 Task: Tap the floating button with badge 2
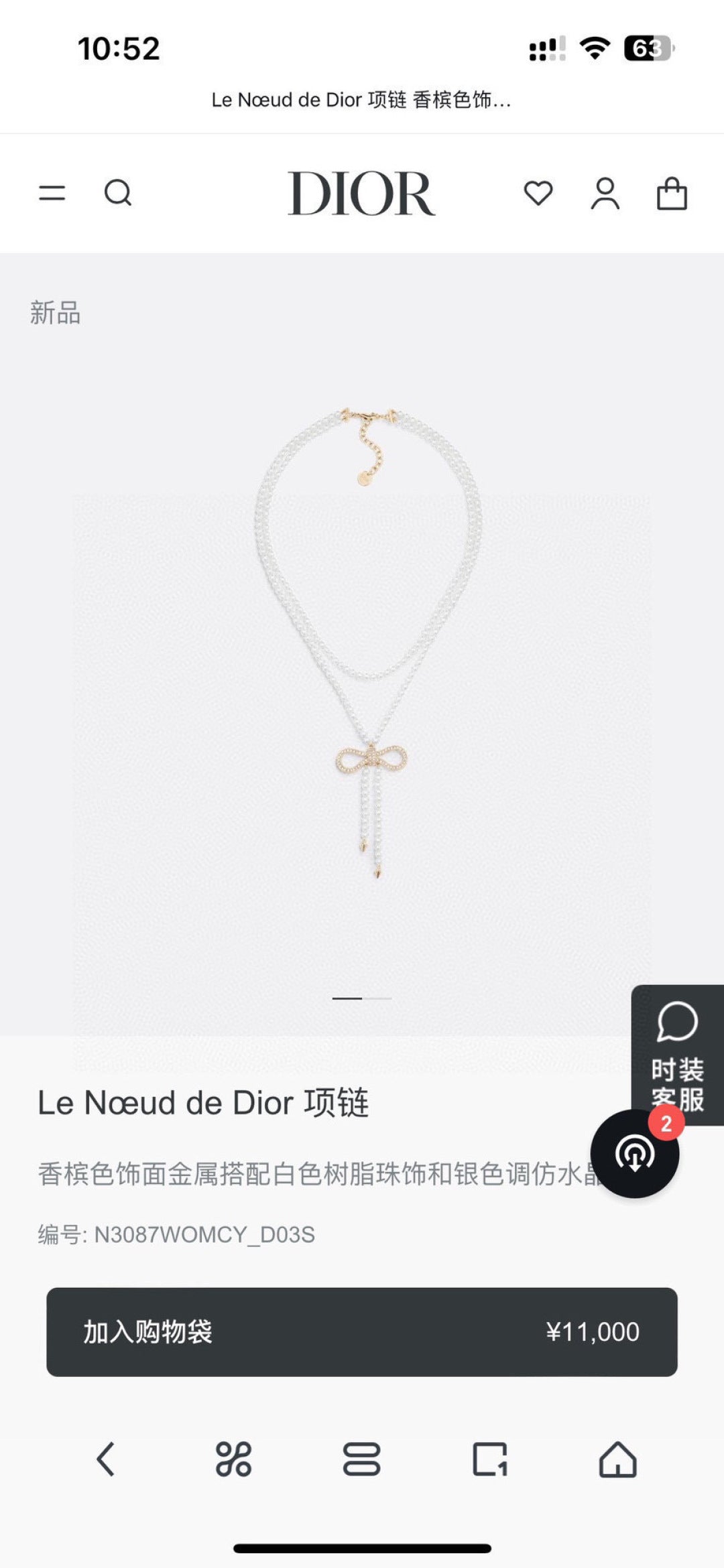[x=634, y=1154]
